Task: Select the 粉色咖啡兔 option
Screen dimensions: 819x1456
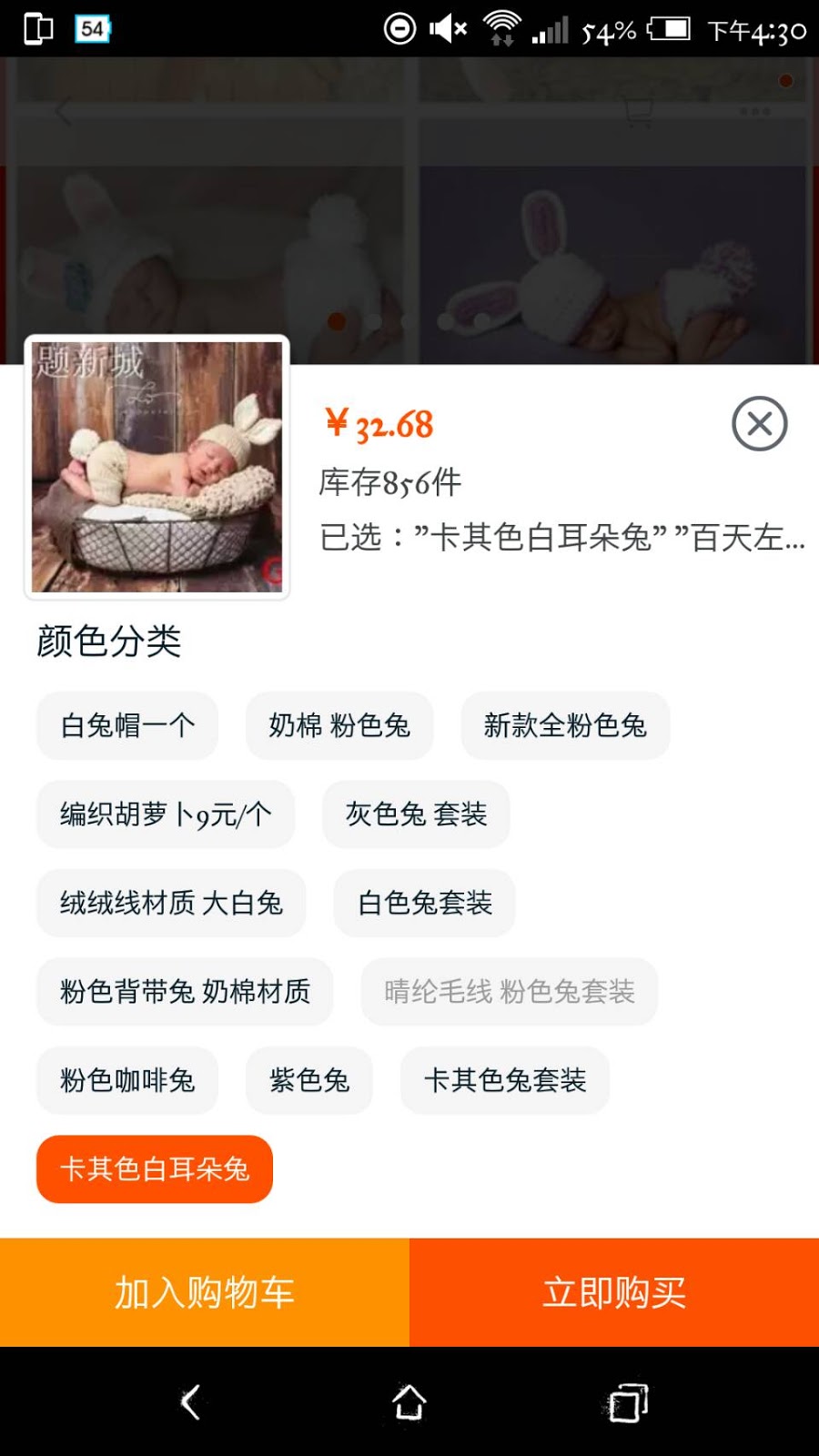Action: (127, 1080)
